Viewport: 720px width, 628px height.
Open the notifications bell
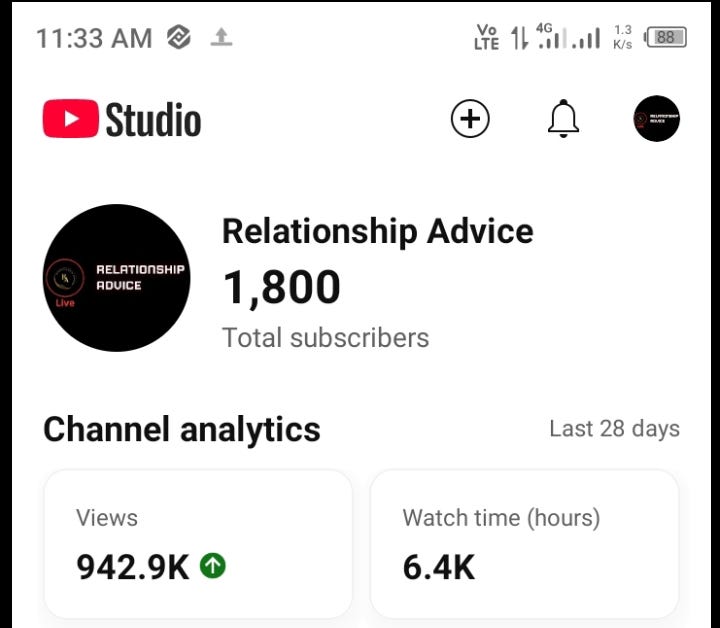pyautogui.click(x=563, y=120)
